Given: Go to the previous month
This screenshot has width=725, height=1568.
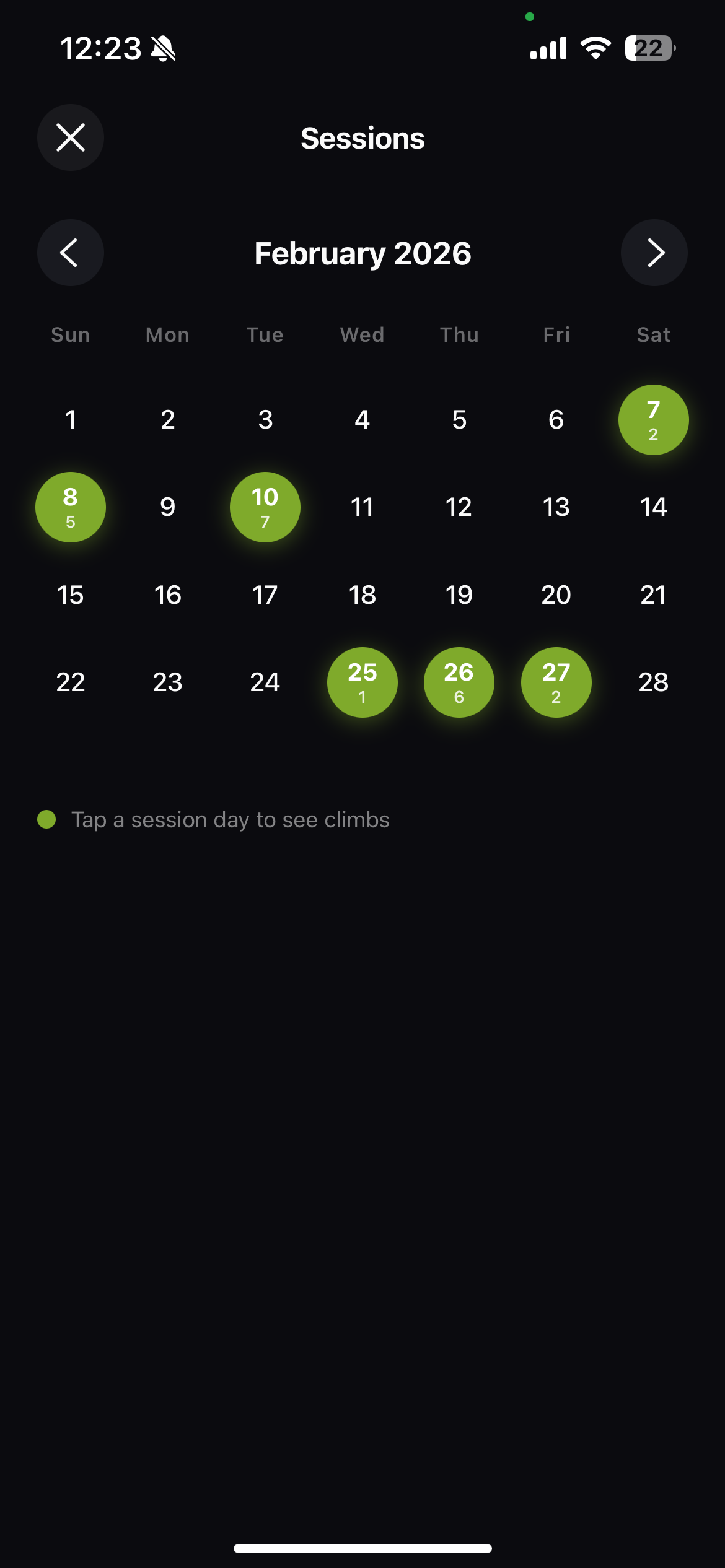Looking at the screenshot, I should click(x=71, y=253).
